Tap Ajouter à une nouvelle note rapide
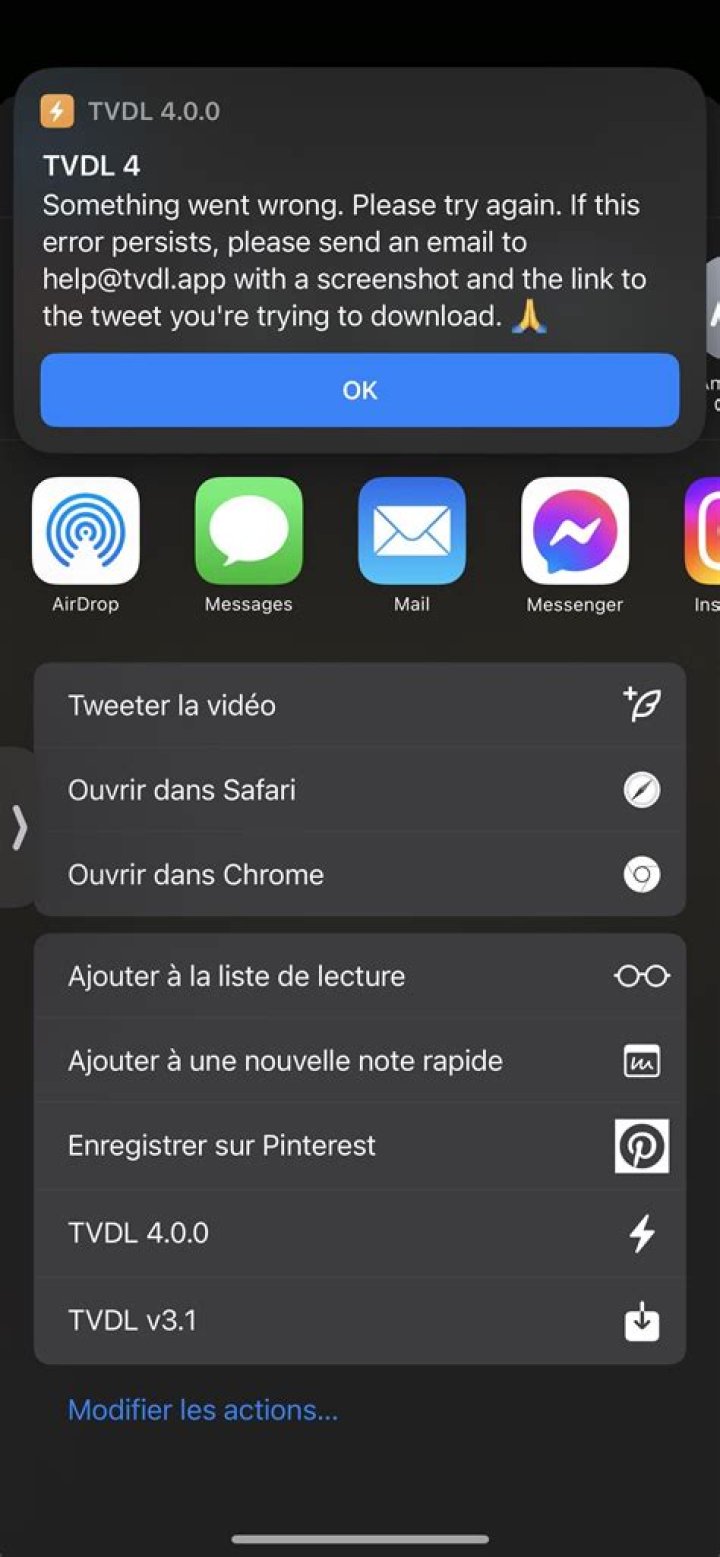 (x=360, y=1061)
